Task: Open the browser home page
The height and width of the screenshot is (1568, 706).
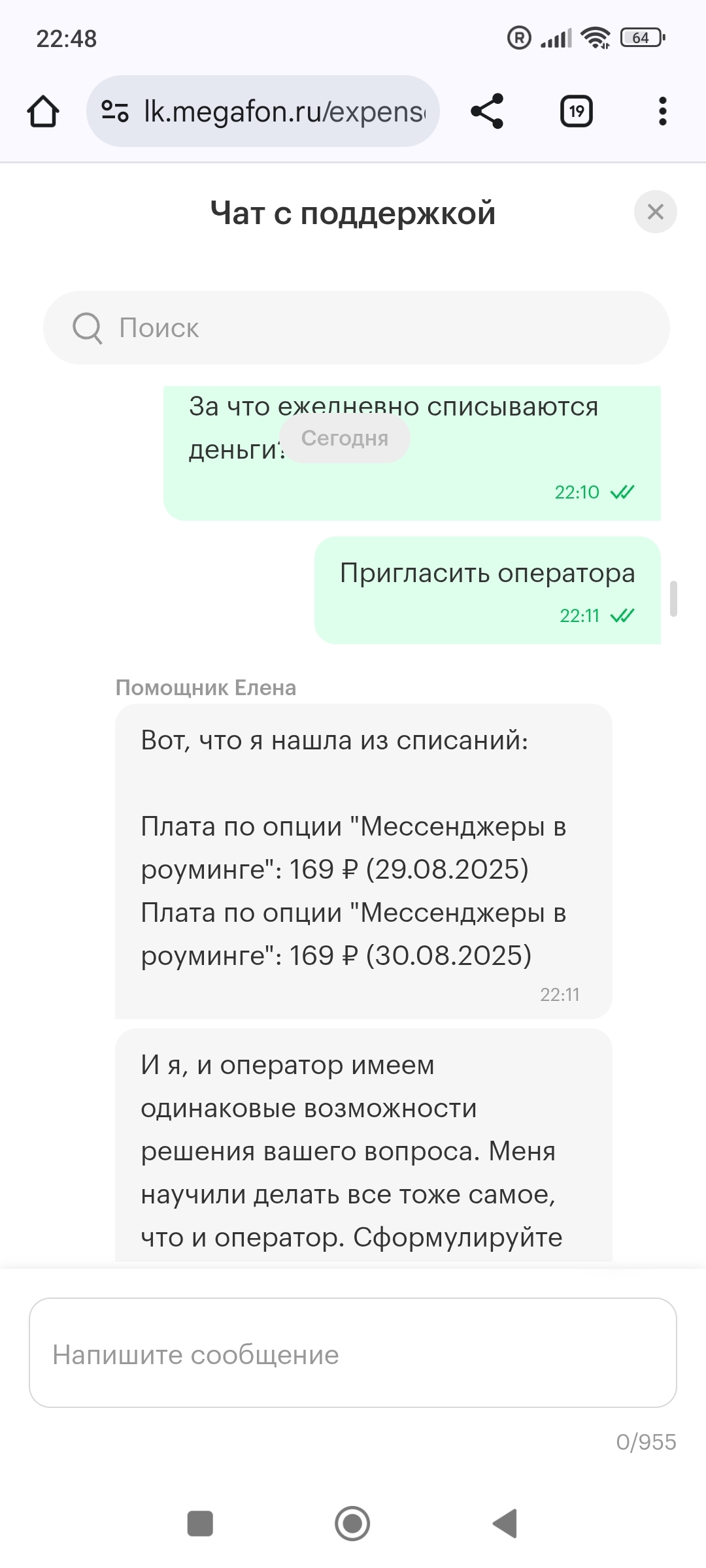Action: (43, 111)
